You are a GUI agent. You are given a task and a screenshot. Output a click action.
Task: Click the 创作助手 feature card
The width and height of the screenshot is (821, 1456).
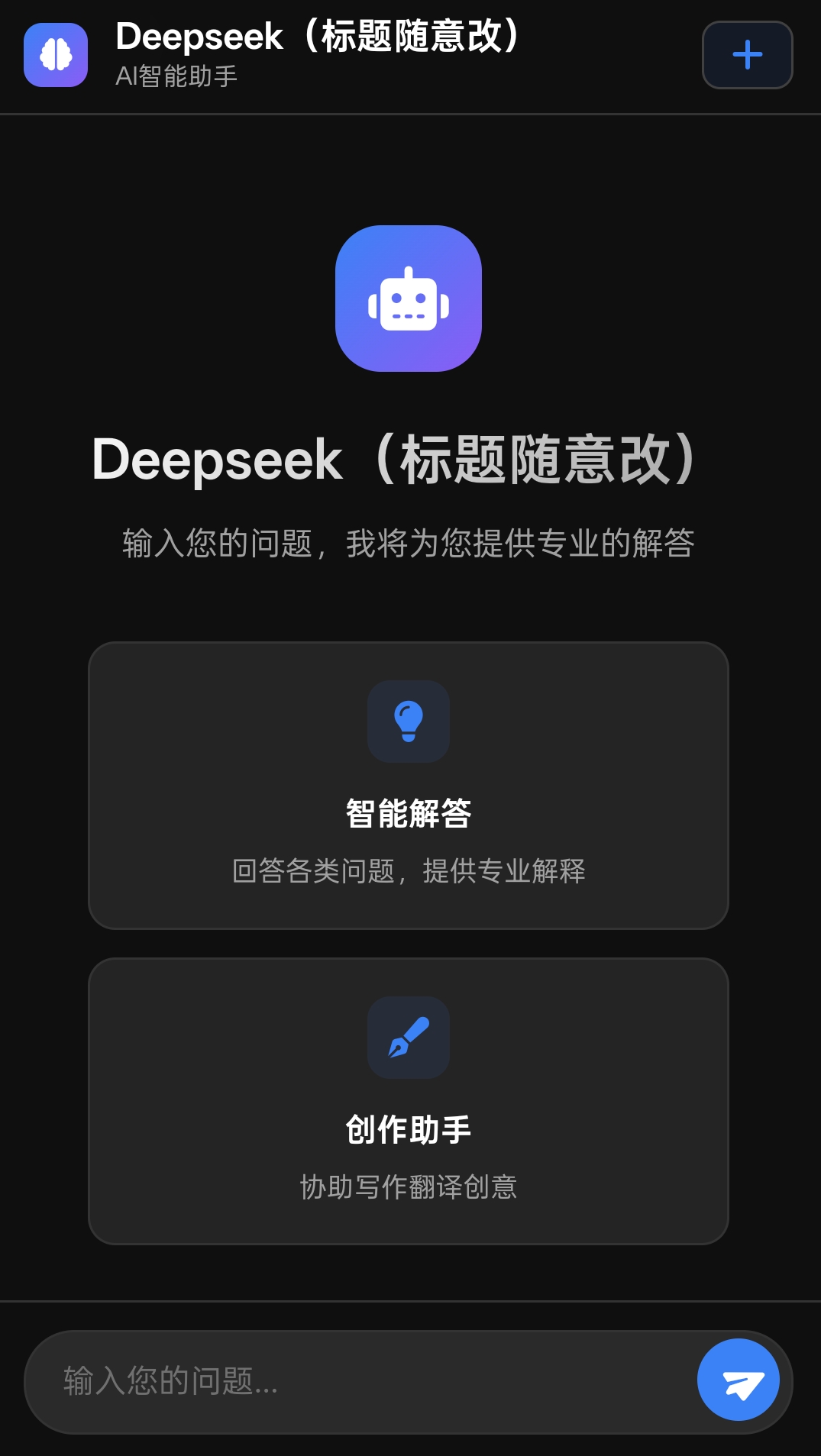[409, 1103]
